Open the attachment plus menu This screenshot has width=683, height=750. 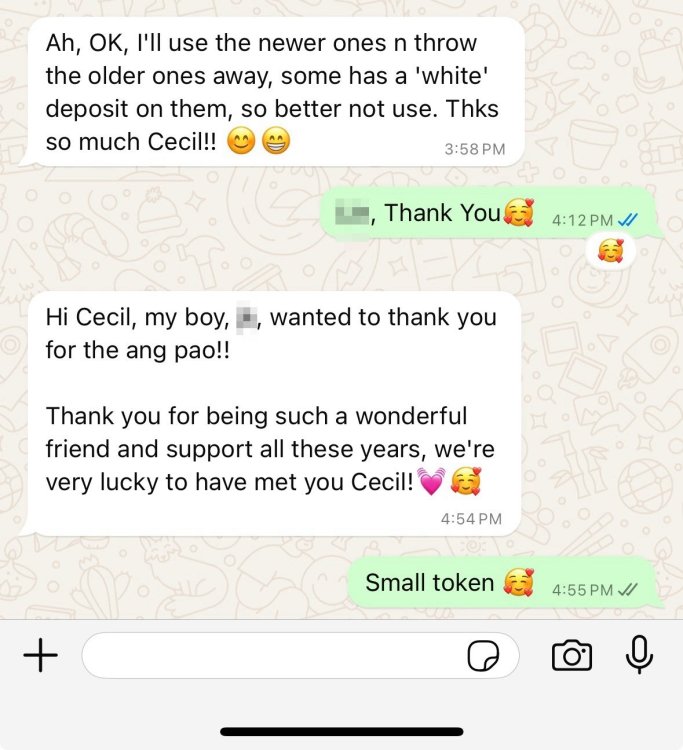point(40,656)
